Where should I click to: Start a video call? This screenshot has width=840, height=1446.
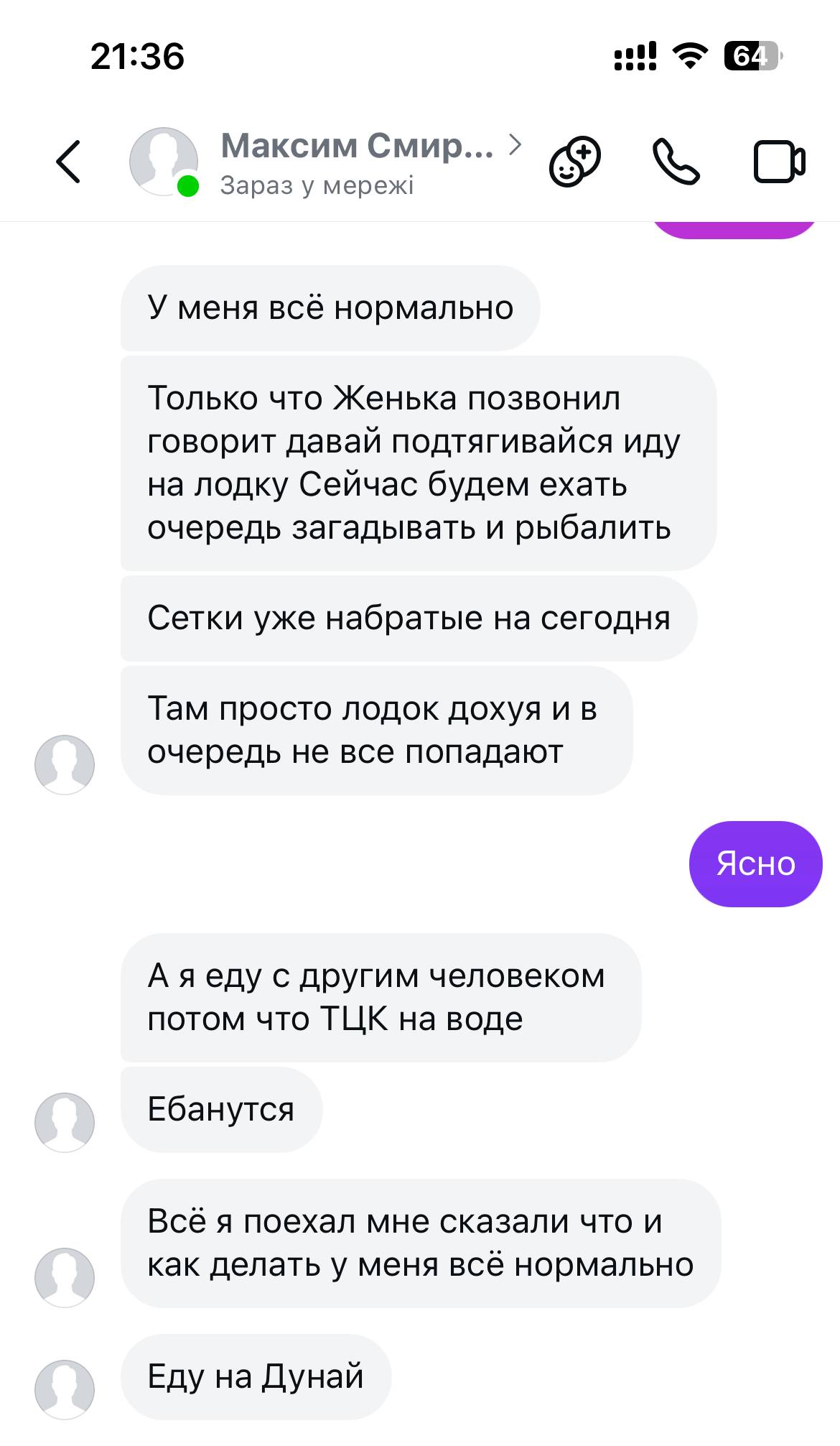779,162
